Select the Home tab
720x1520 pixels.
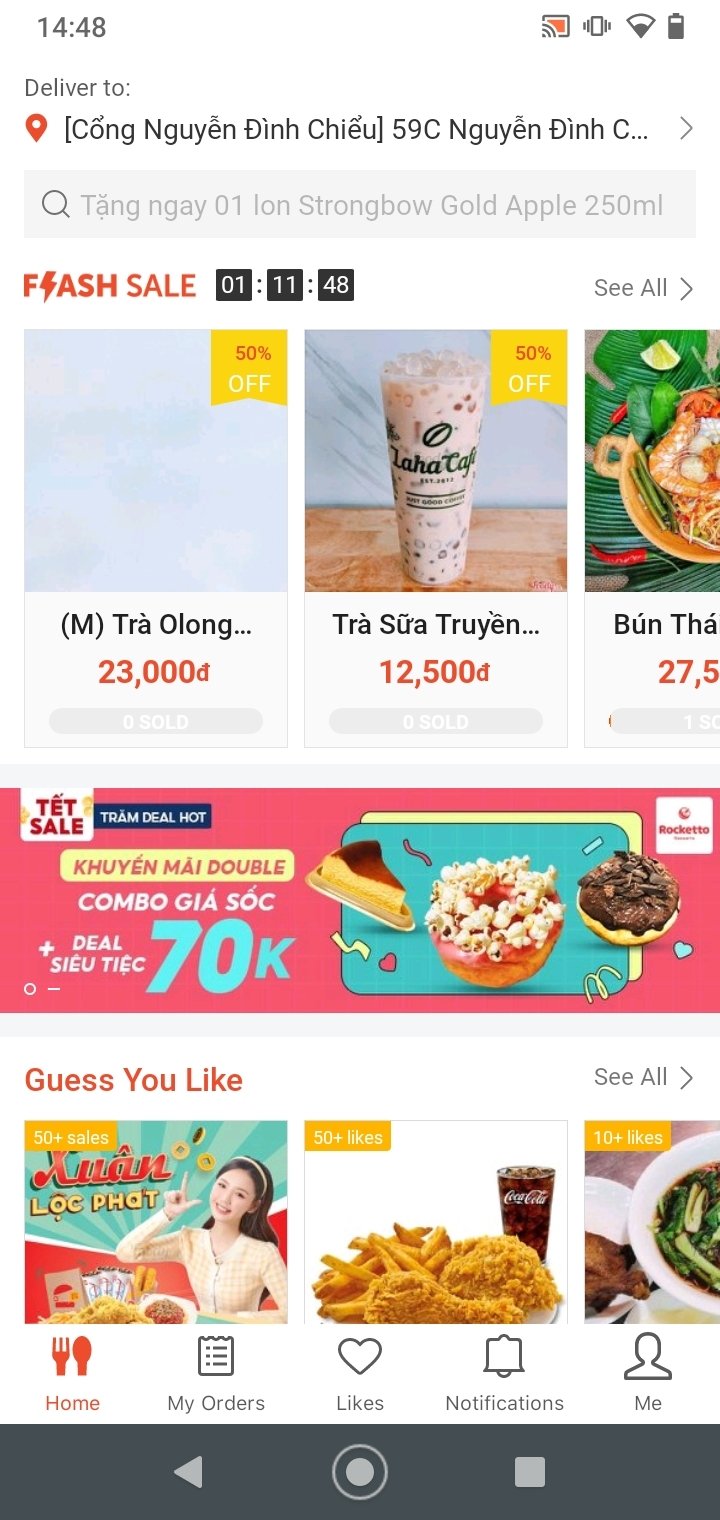(x=72, y=1374)
